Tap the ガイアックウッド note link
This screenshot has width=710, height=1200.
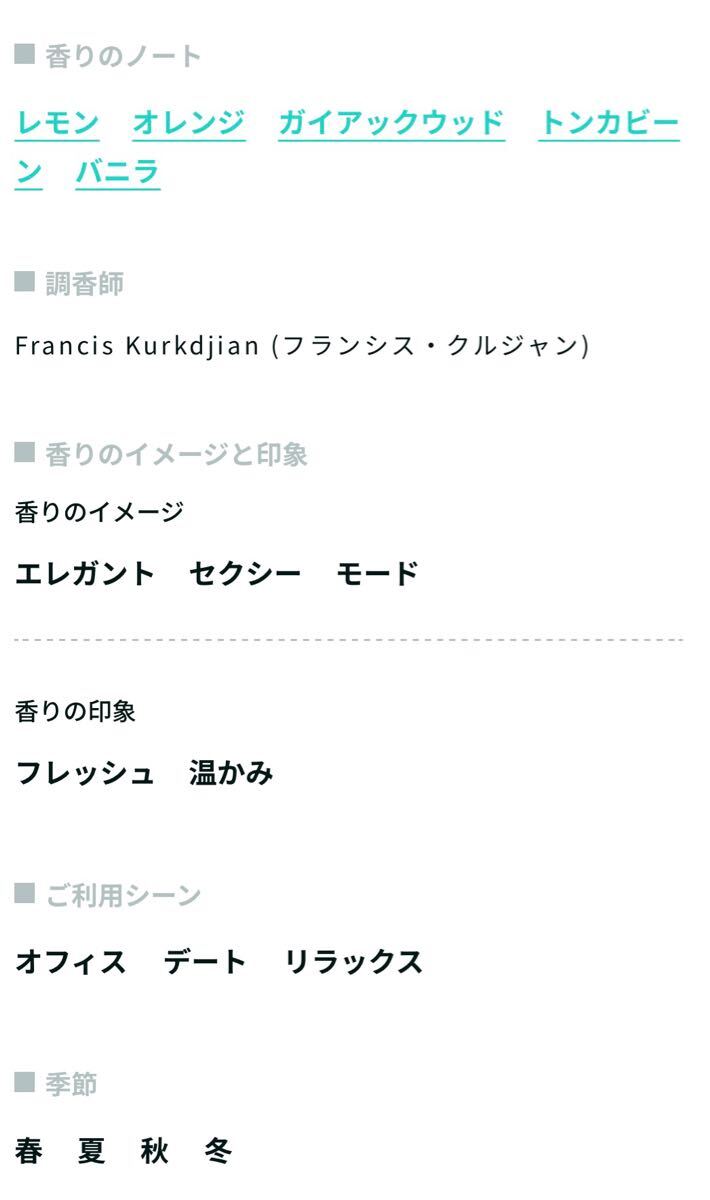coord(391,123)
